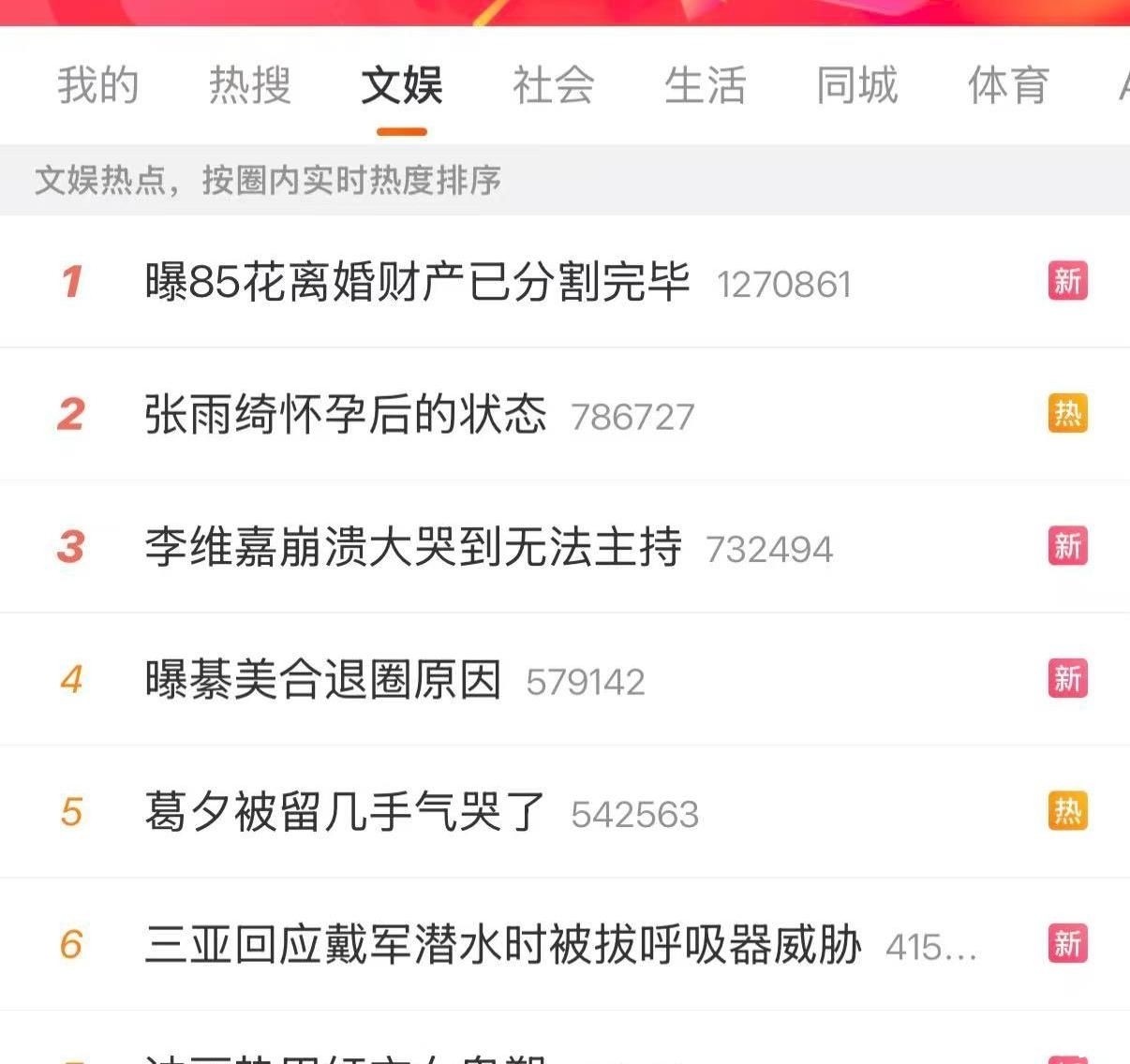Image resolution: width=1130 pixels, height=1064 pixels.
Task: Open topic 曝綦美合退圈原因
Action: 323,680
